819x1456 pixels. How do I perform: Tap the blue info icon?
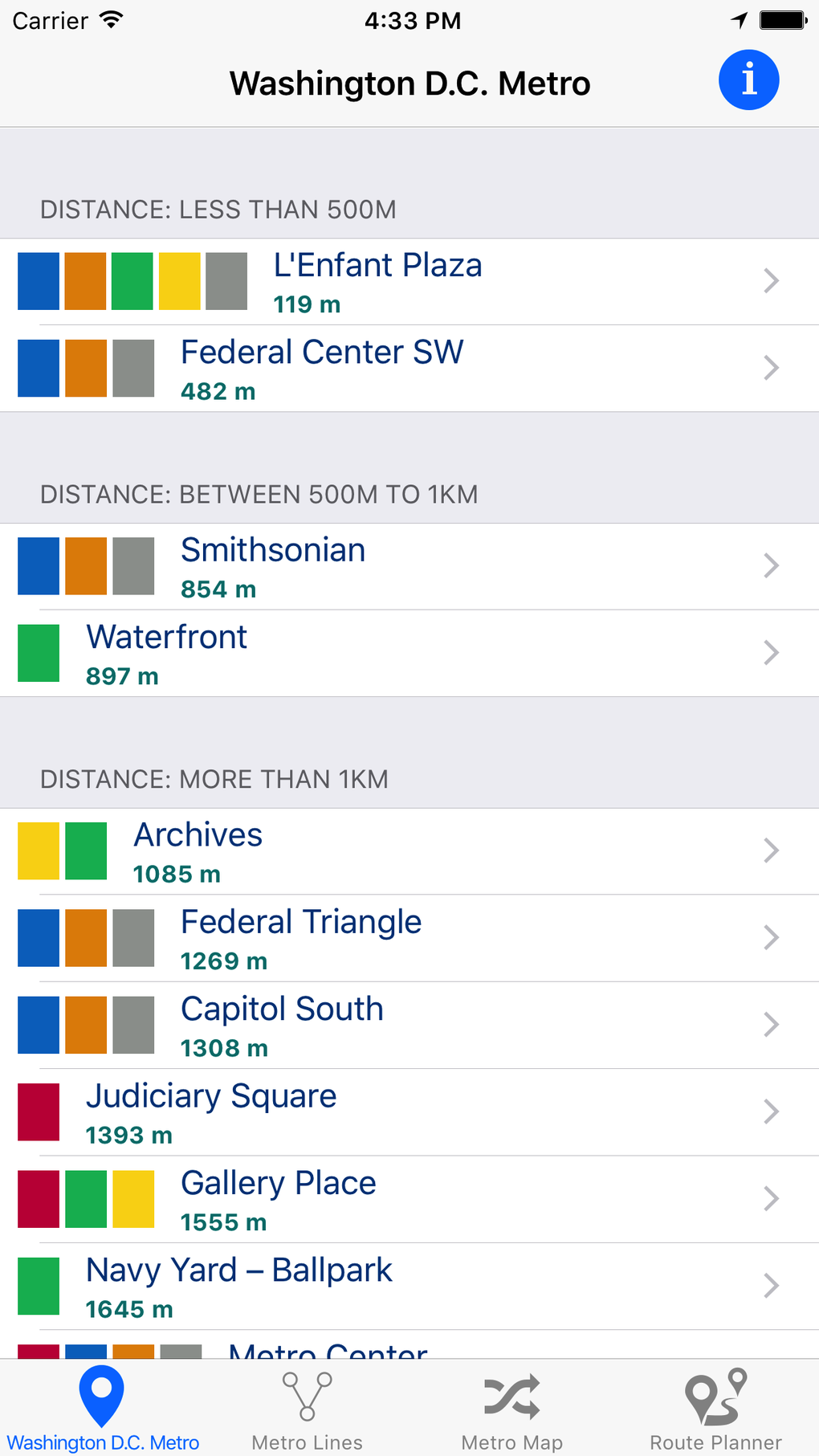pos(748,80)
